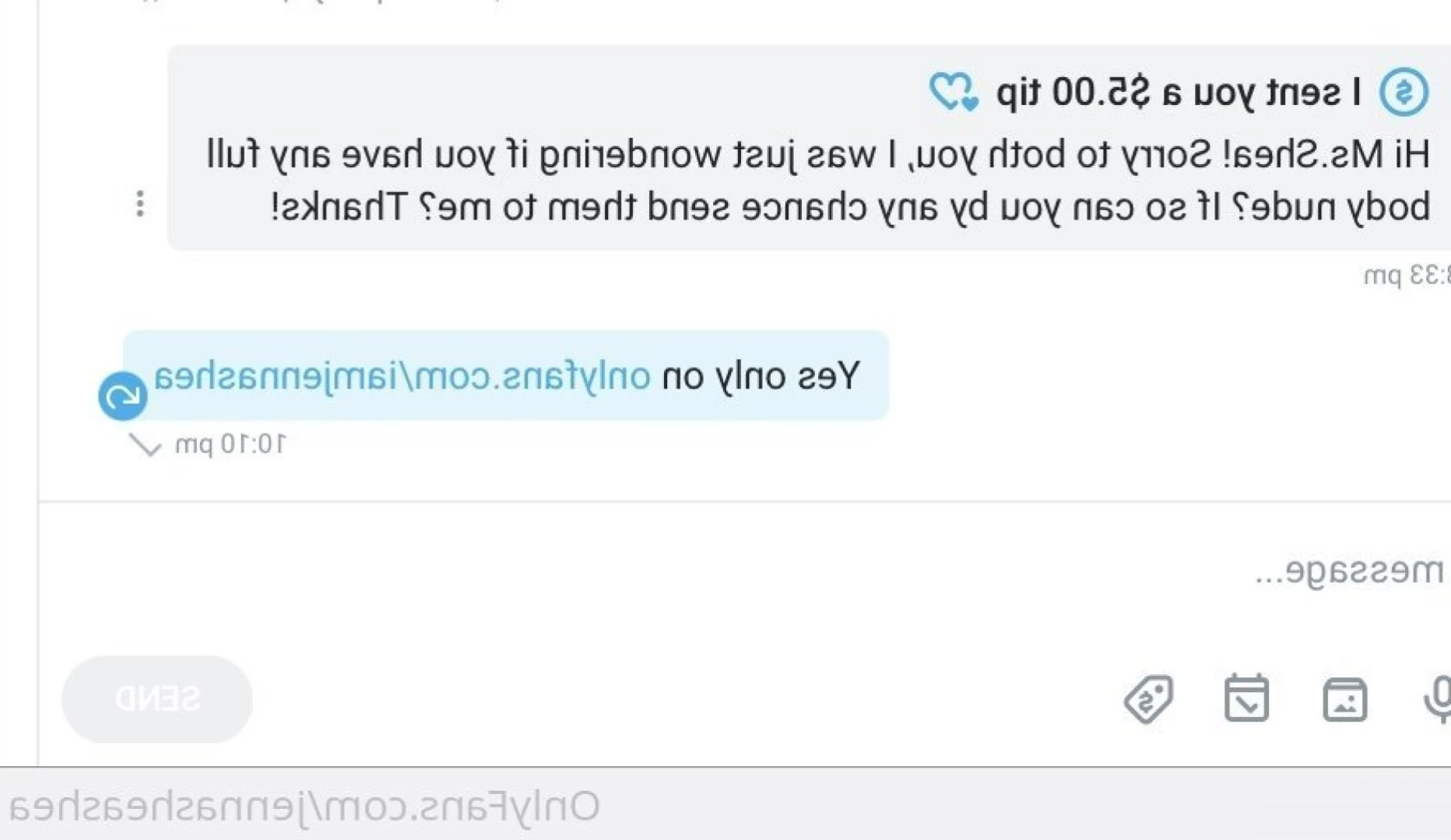Viewport: 1451px width, 840px height.
Task: Set a message price with the tag icon
Action: [x=1149, y=699]
